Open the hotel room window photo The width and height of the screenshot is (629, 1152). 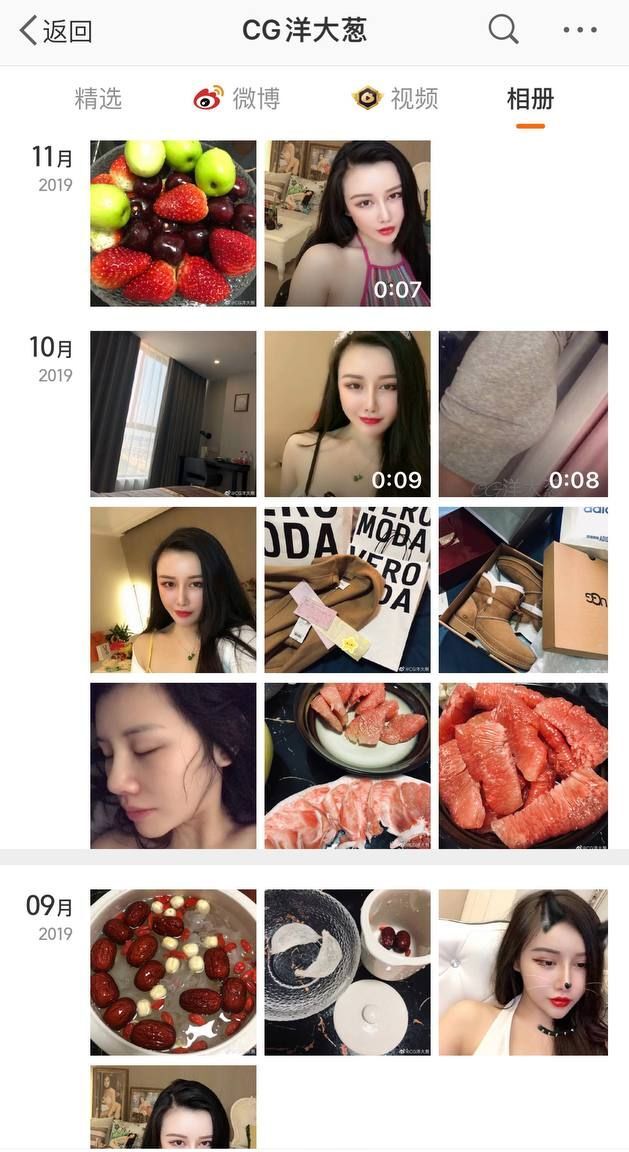pyautogui.click(x=173, y=413)
